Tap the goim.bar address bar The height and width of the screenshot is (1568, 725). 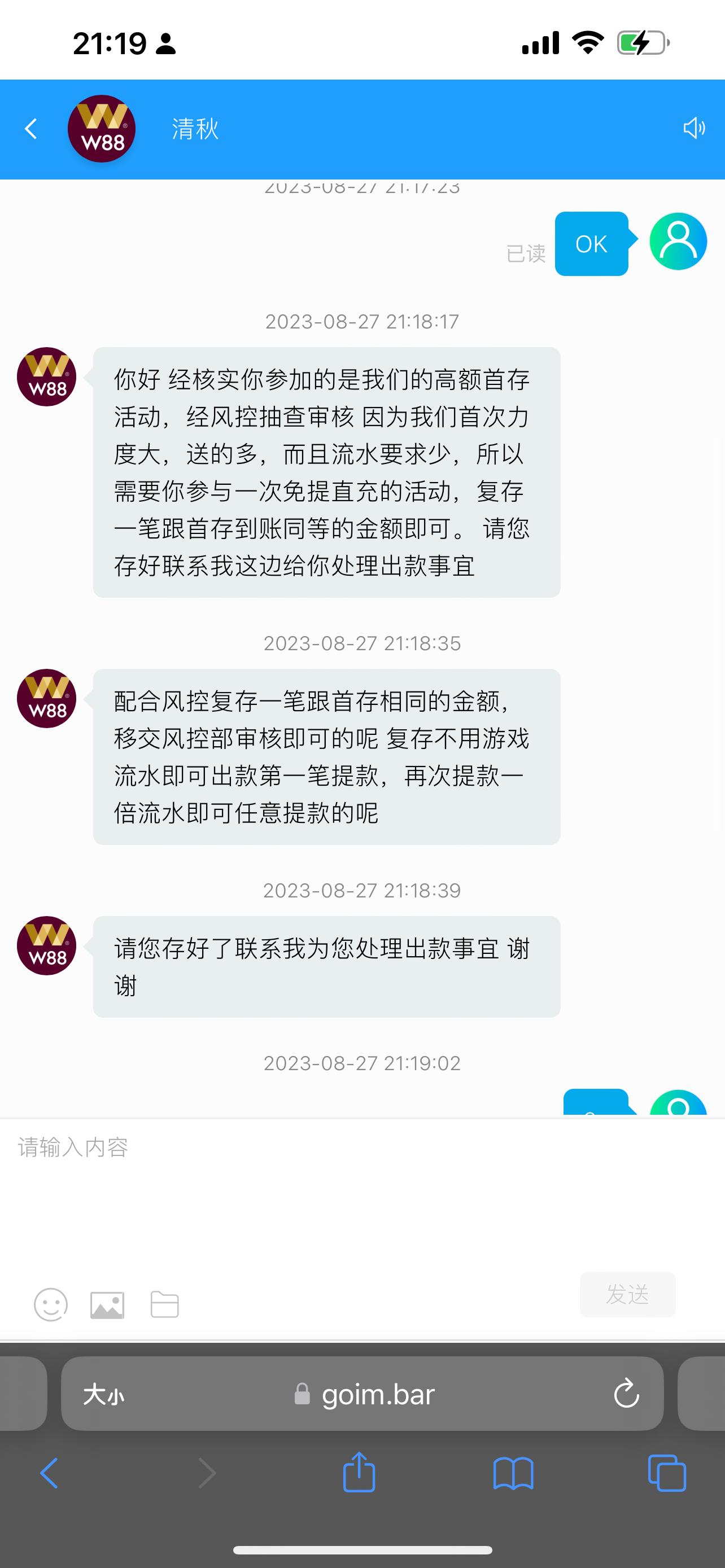pyautogui.click(x=365, y=1394)
